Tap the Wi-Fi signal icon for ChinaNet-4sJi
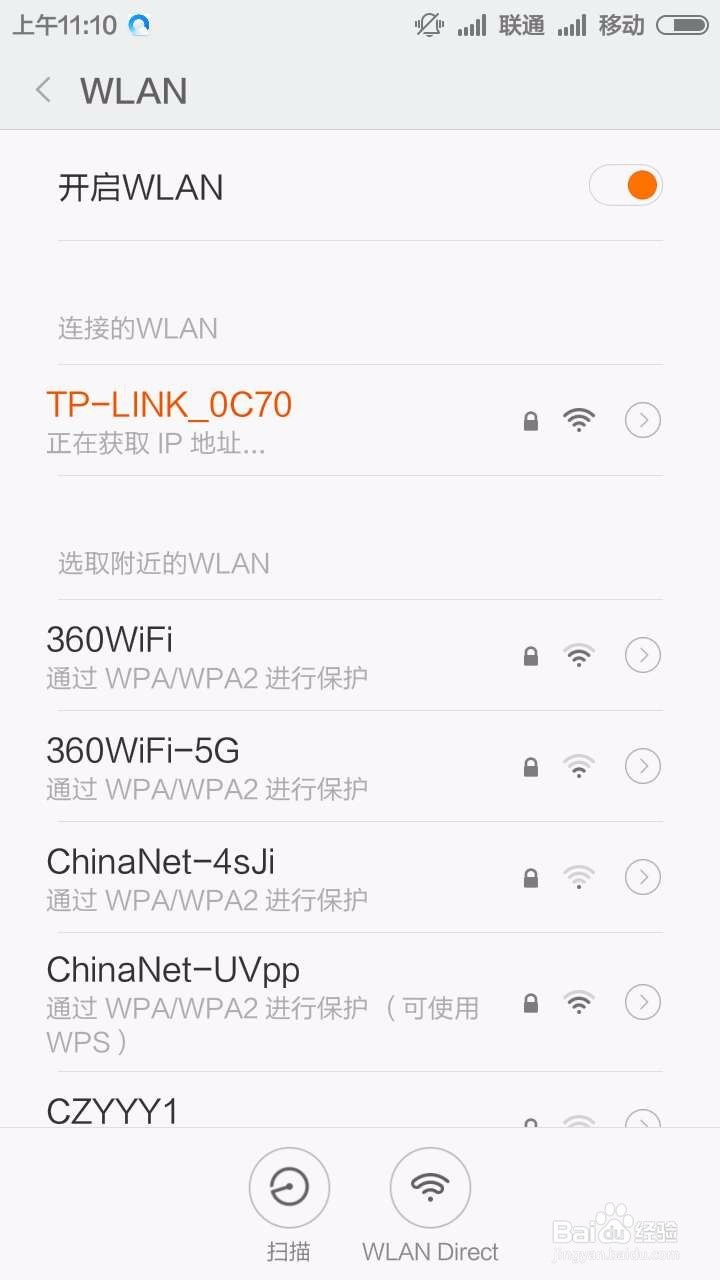 click(x=579, y=877)
